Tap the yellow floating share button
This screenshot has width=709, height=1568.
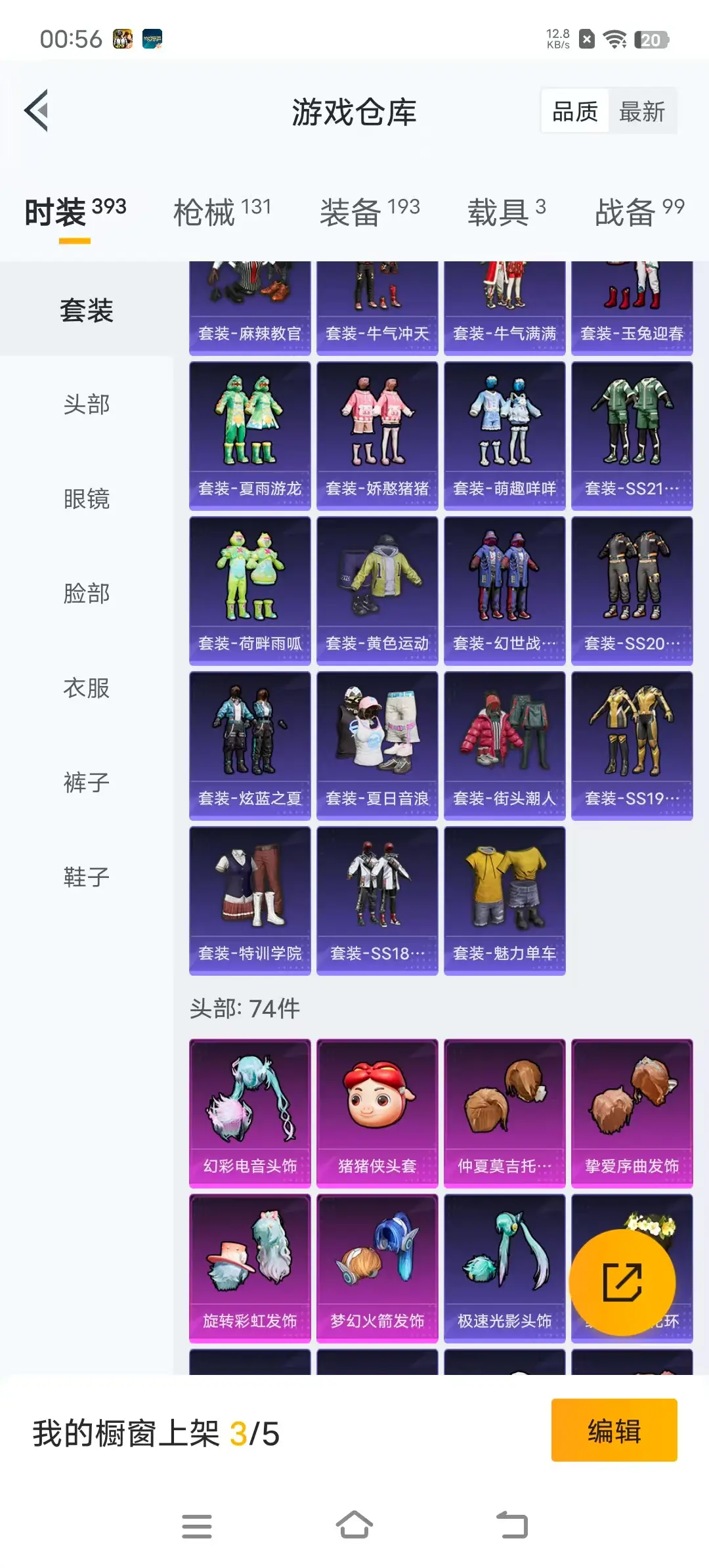(x=622, y=1282)
